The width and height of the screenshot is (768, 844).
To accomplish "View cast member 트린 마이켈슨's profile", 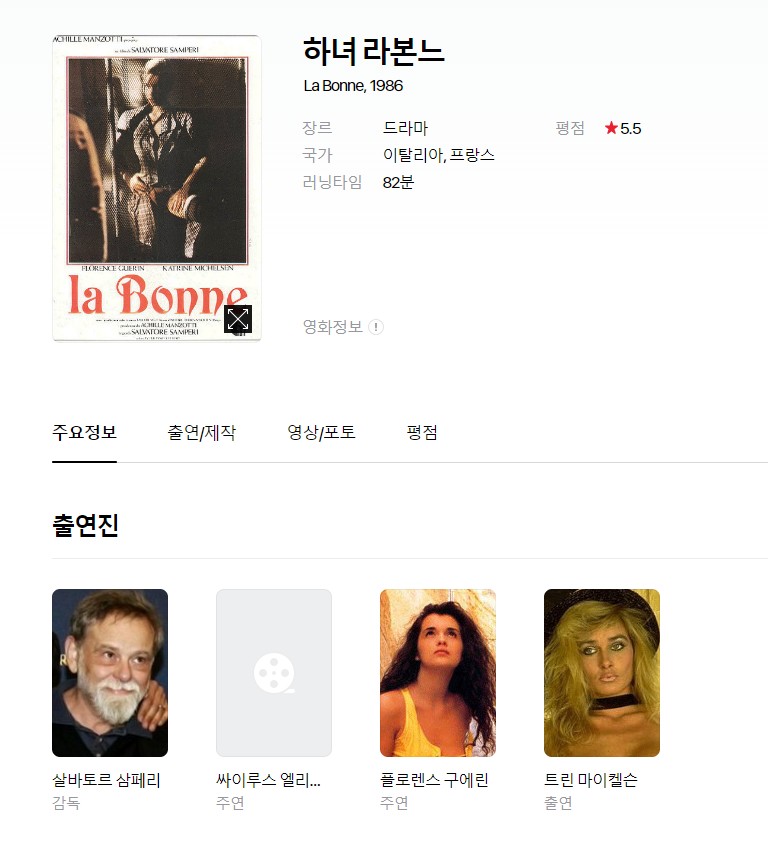I will point(602,673).
